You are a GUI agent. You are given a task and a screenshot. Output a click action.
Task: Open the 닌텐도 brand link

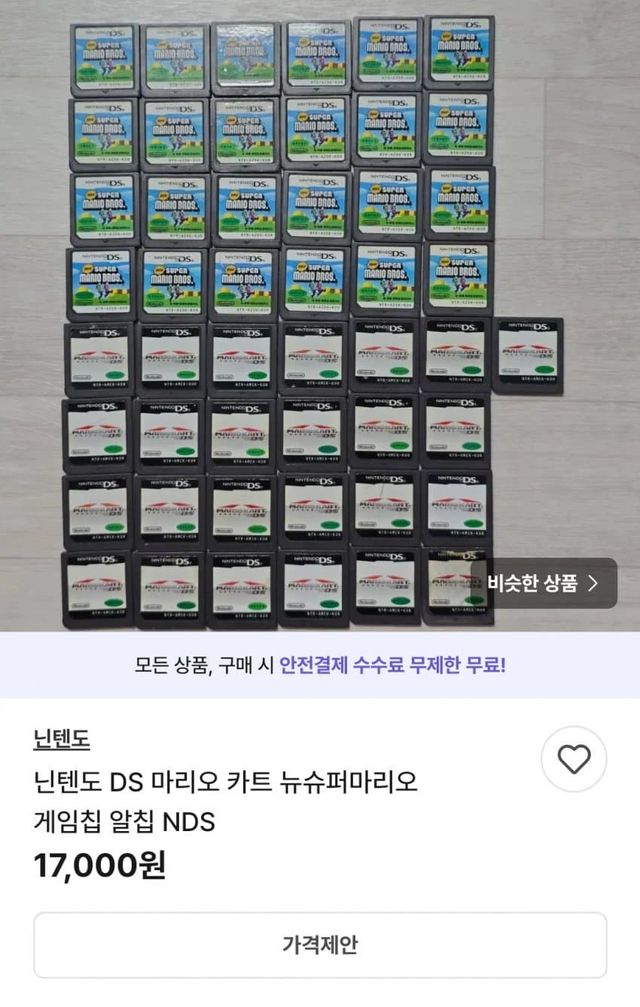pos(62,740)
